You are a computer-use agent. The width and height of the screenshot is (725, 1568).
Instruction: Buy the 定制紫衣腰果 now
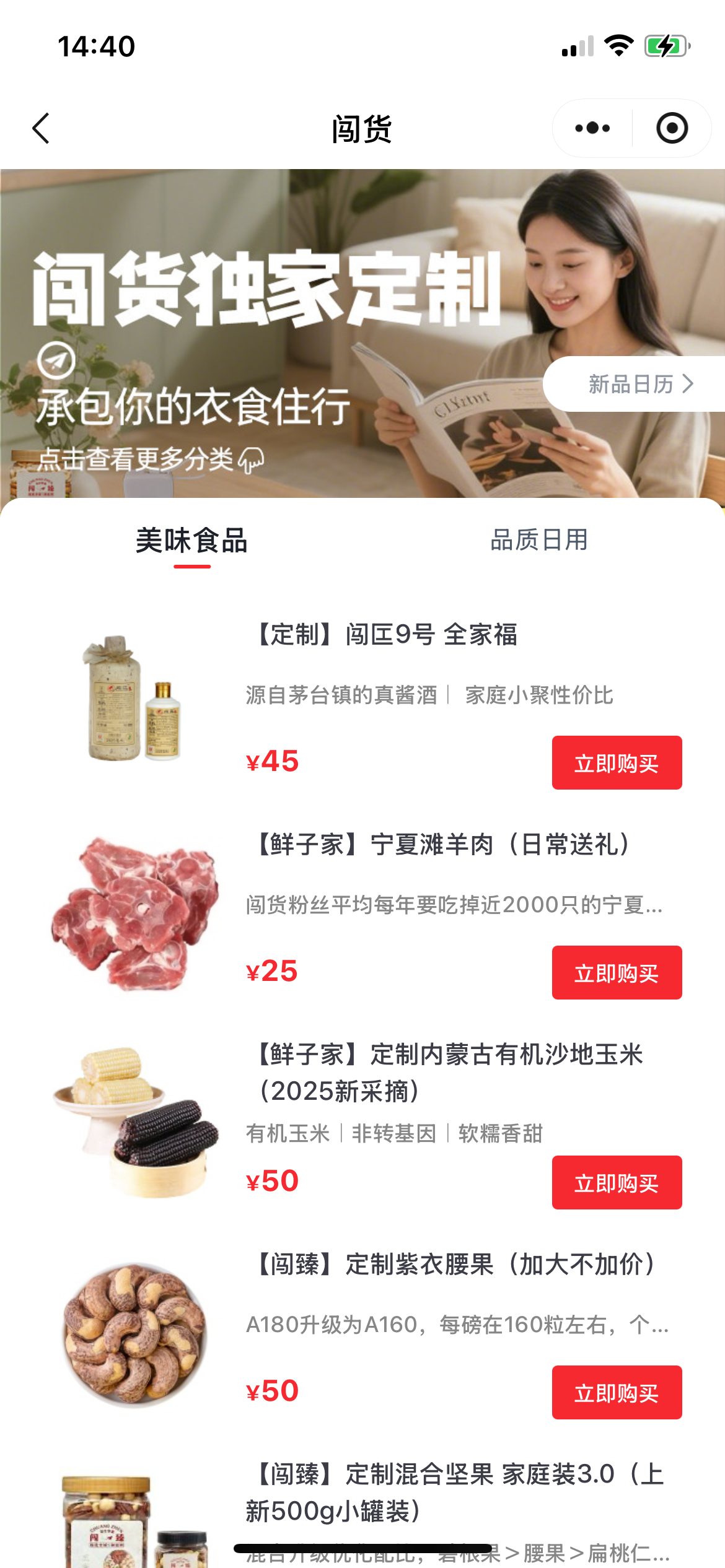point(617,1393)
